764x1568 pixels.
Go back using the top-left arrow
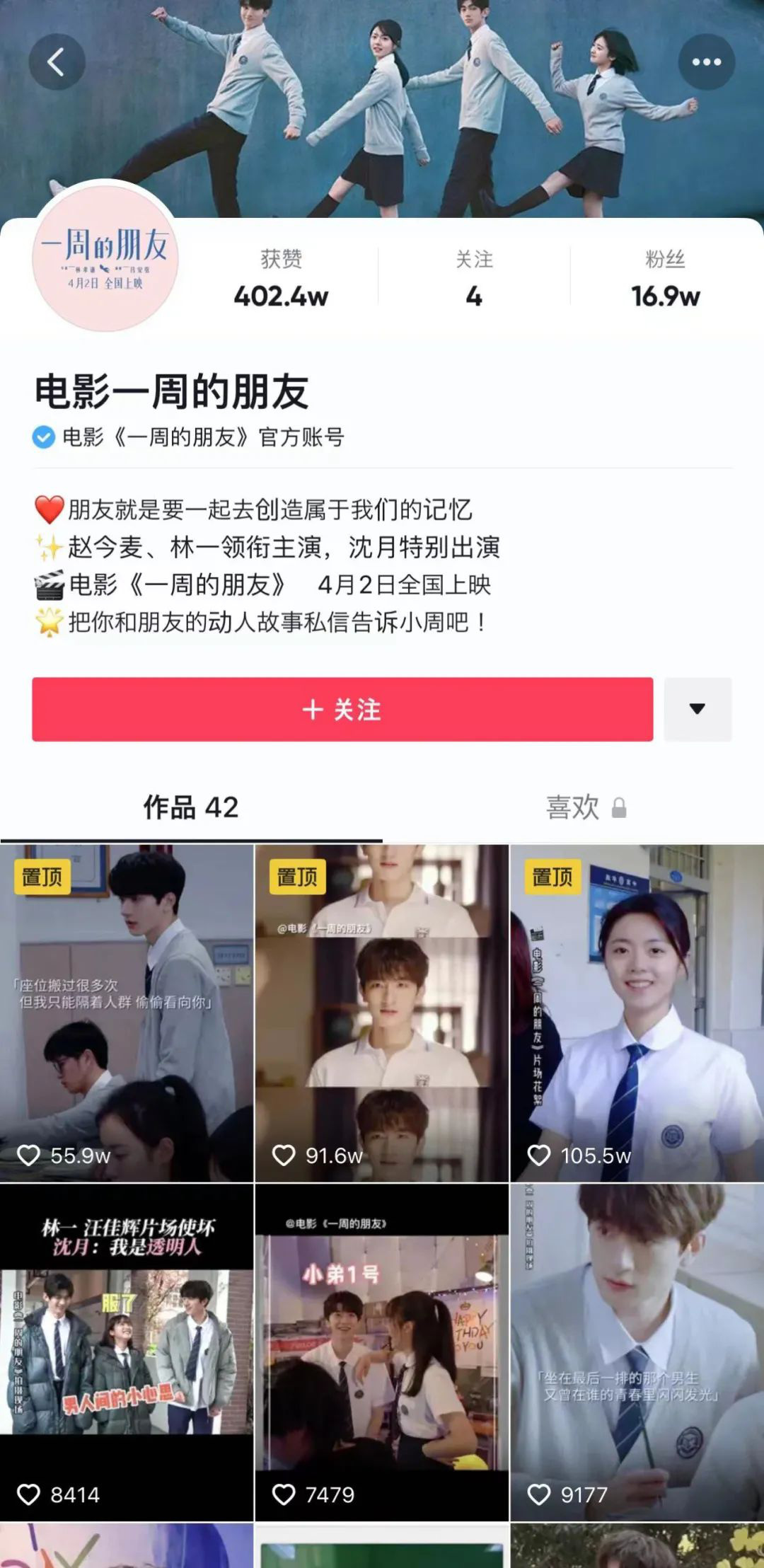click(x=57, y=62)
